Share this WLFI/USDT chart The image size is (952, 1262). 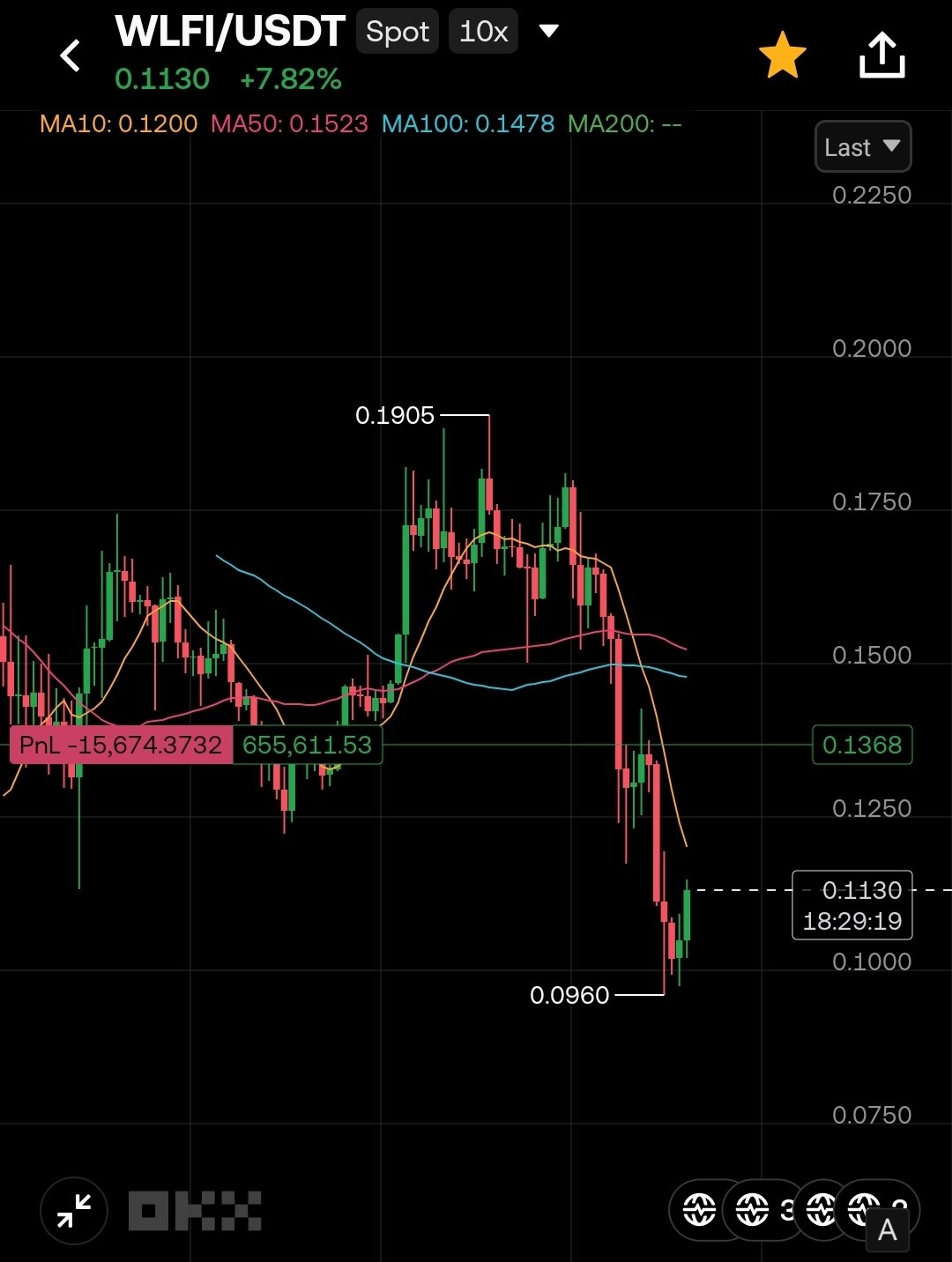pyautogui.click(x=881, y=56)
